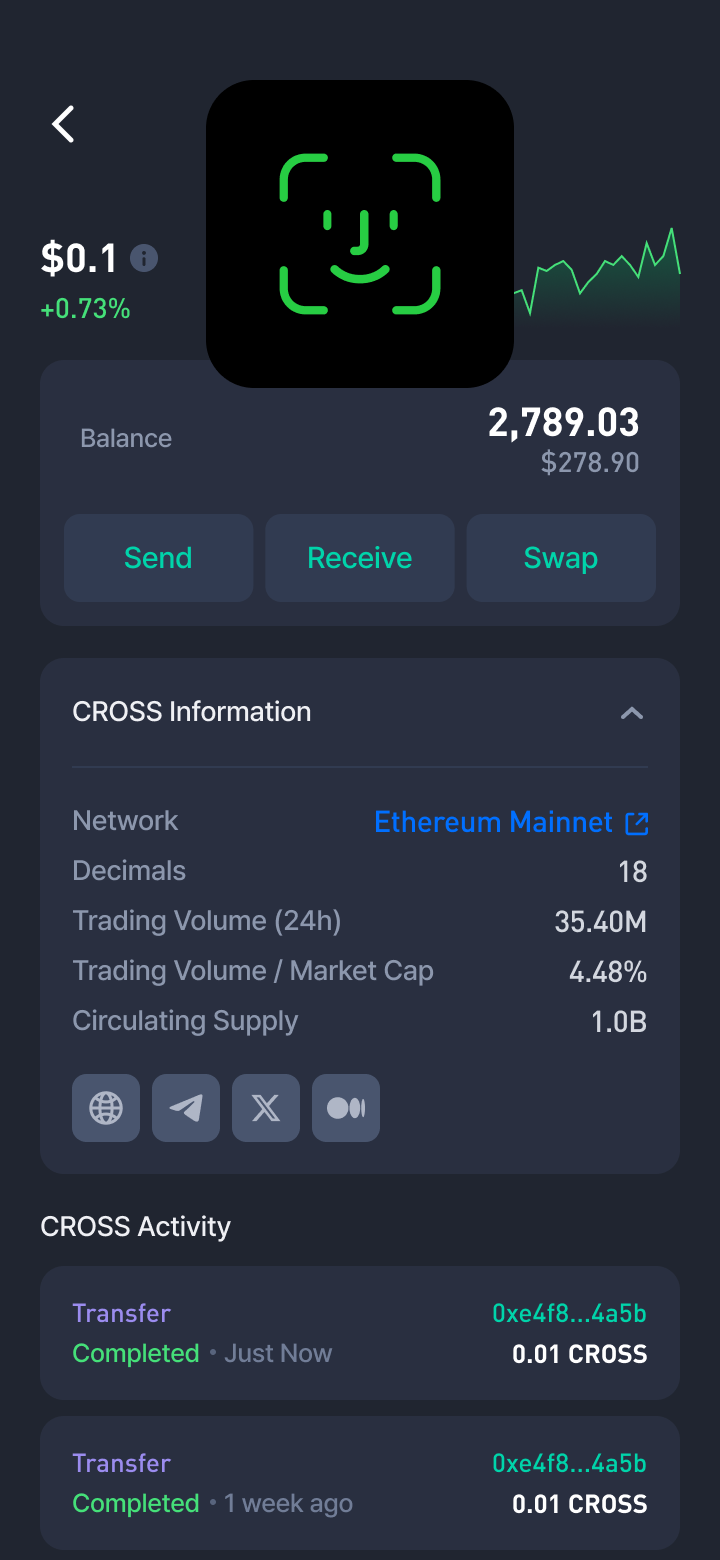Screen dimensions: 720x1560
Task: Tap the Receive button
Action: pos(360,558)
